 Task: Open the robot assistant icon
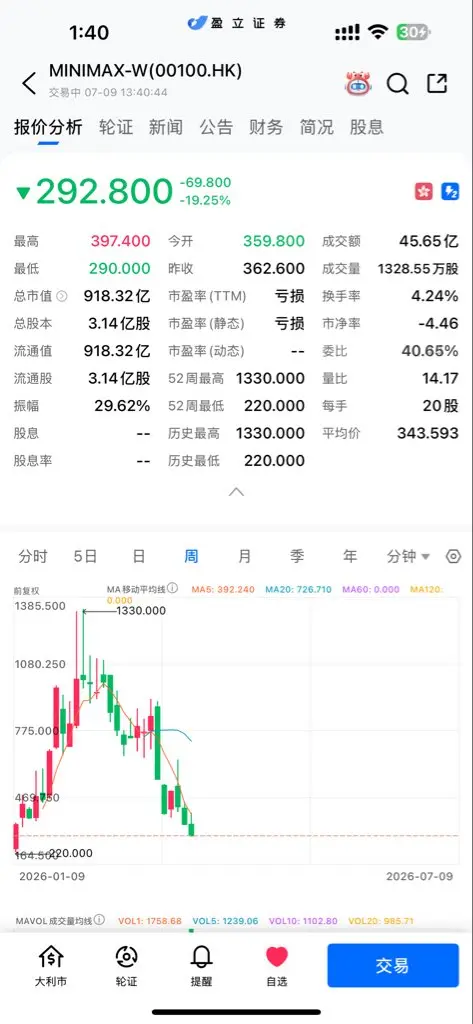(x=358, y=84)
